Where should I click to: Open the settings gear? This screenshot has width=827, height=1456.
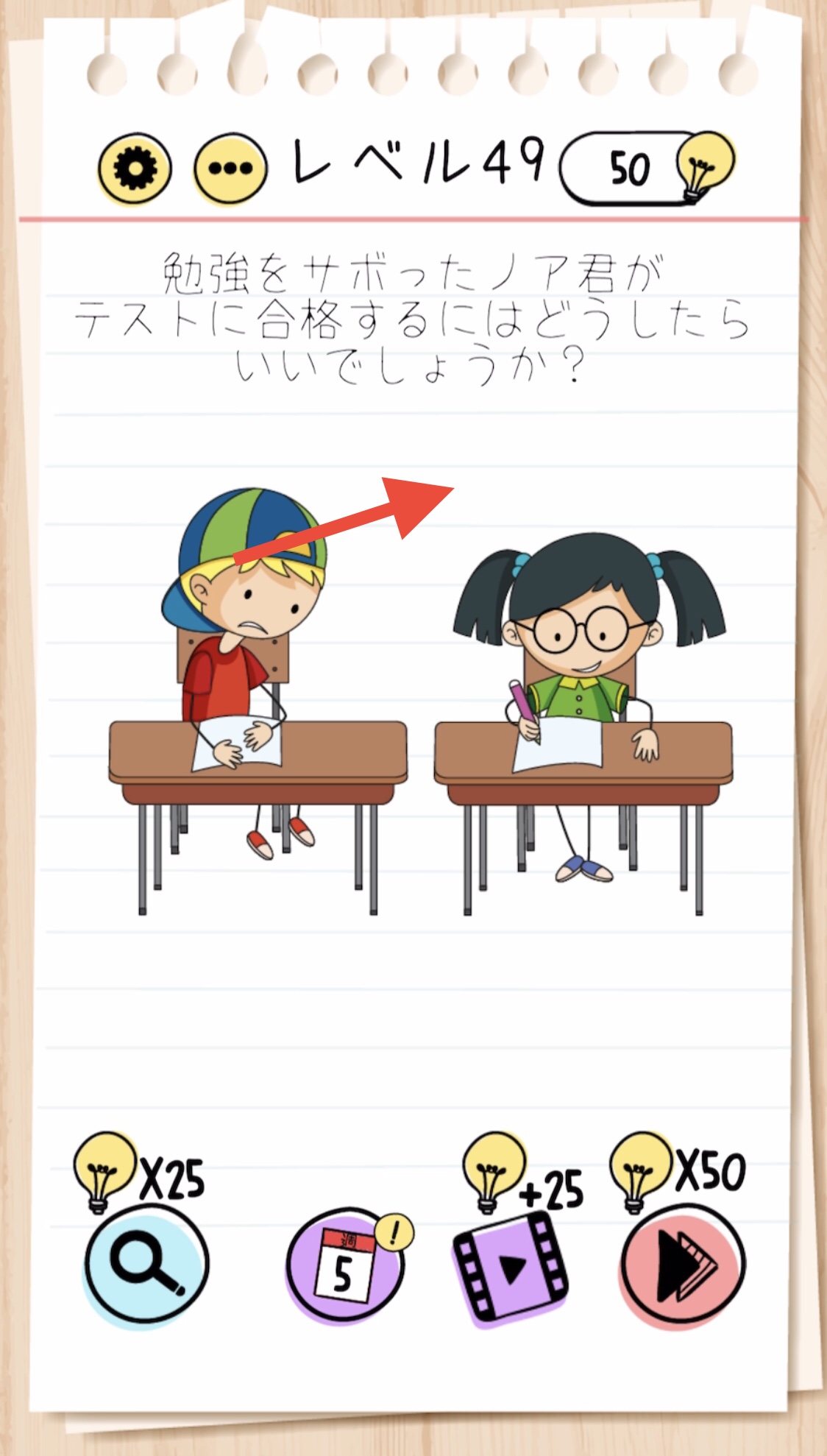click(x=135, y=169)
